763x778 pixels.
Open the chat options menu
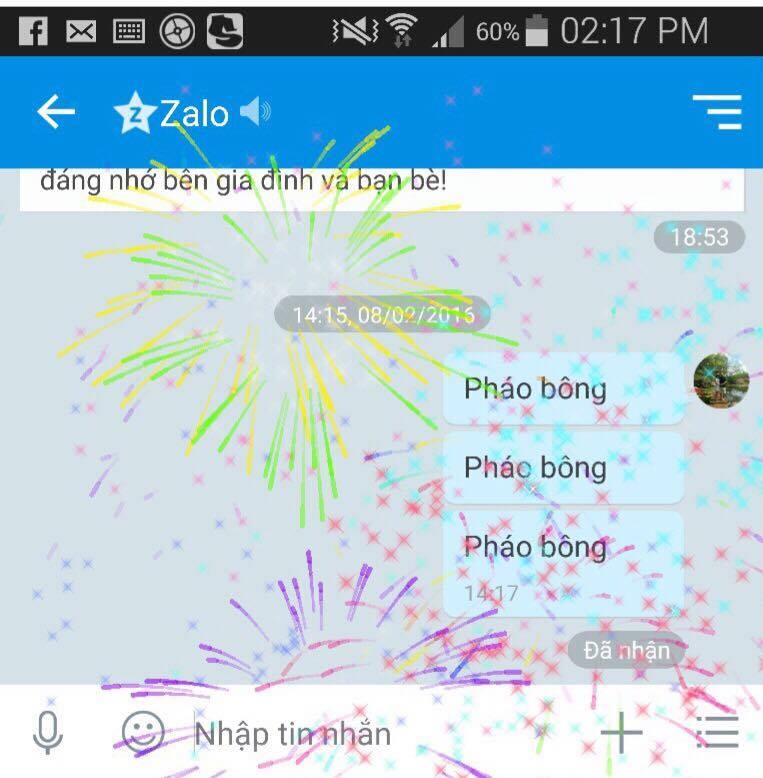pyautogui.click(x=717, y=113)
